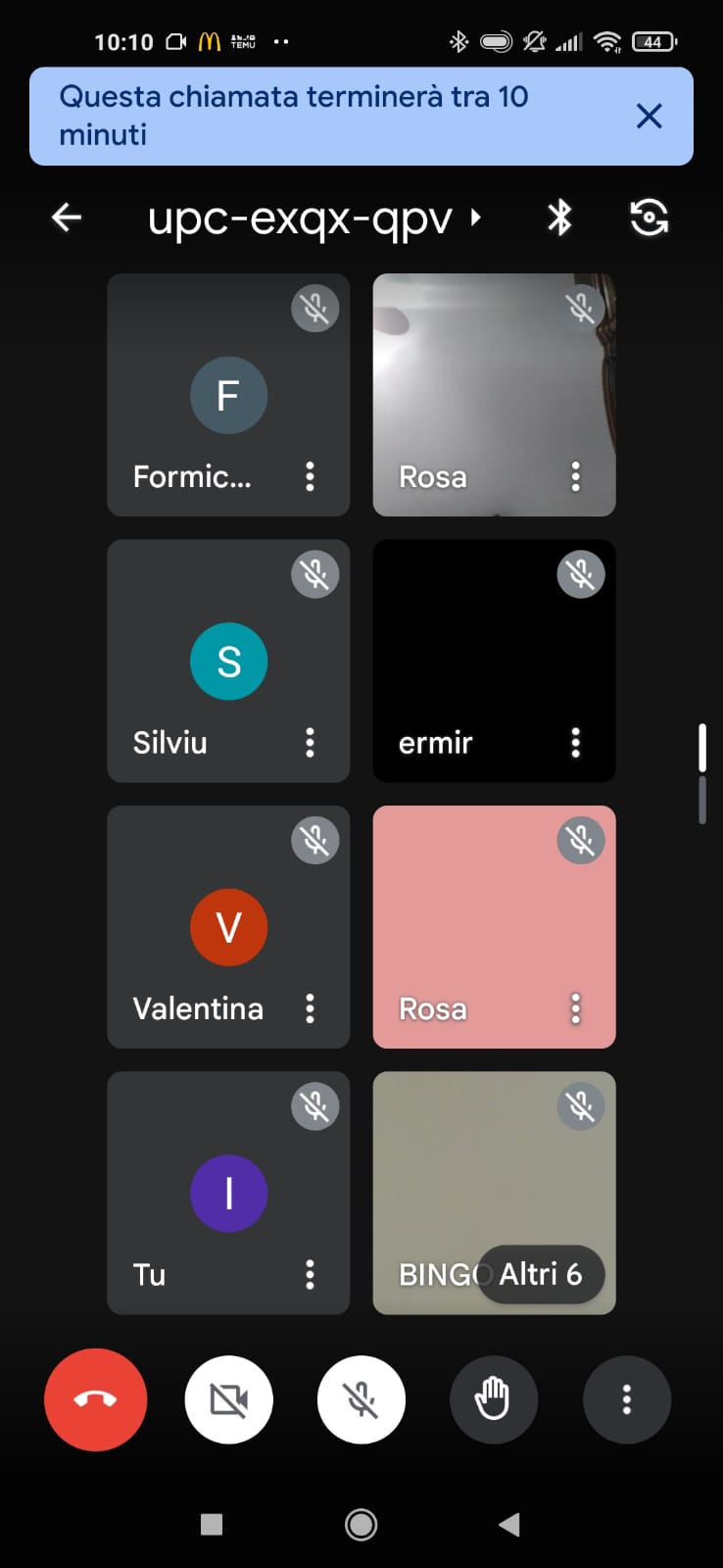Open more call options menu

pos(627,1399)
